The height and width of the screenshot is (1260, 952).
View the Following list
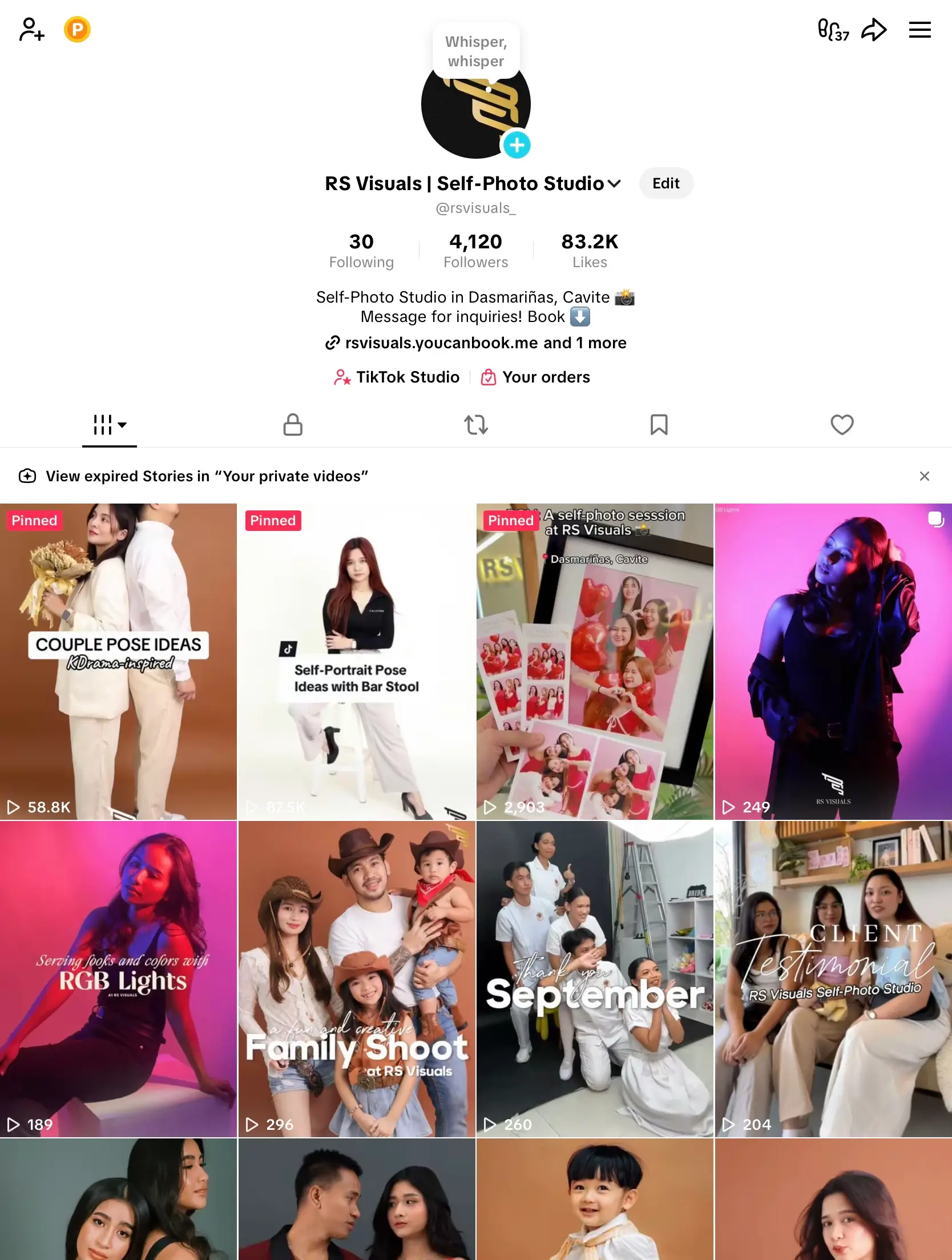tap(361, 250)
